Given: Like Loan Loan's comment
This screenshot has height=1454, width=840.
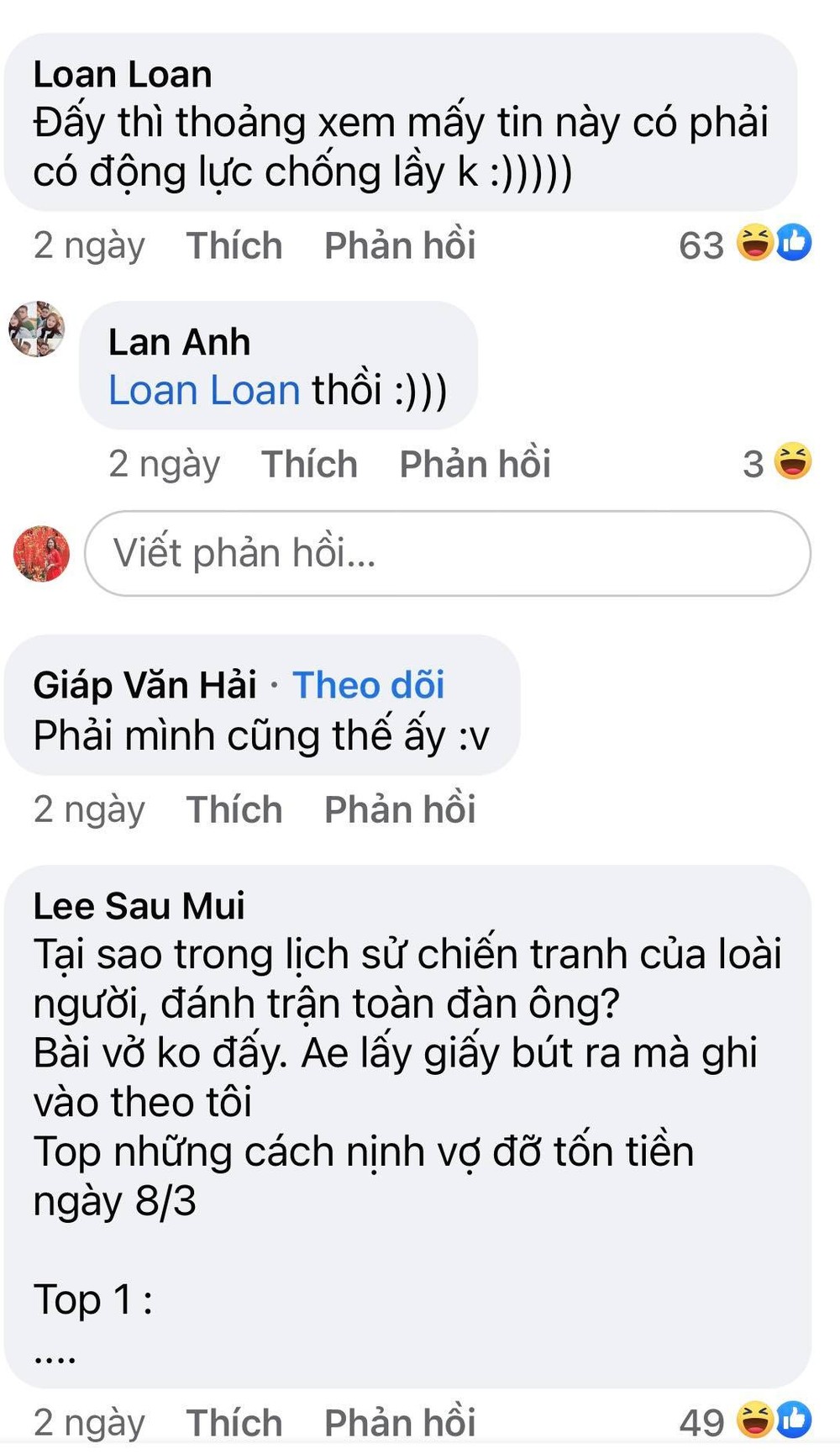Looking at the screenshot, I should pyautogui.click(x=234, y=245).
